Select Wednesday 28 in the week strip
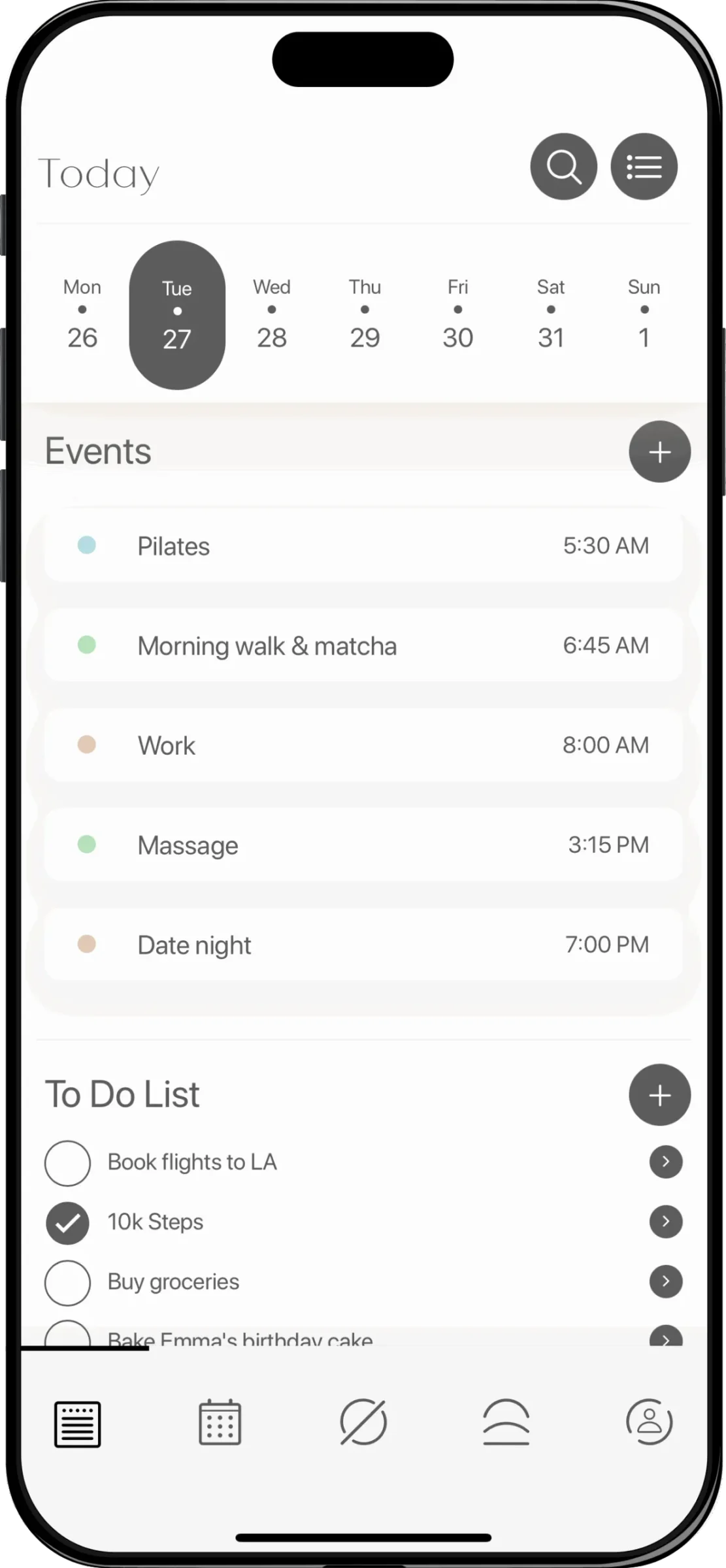726x1568 pixels. click(272, 314)
